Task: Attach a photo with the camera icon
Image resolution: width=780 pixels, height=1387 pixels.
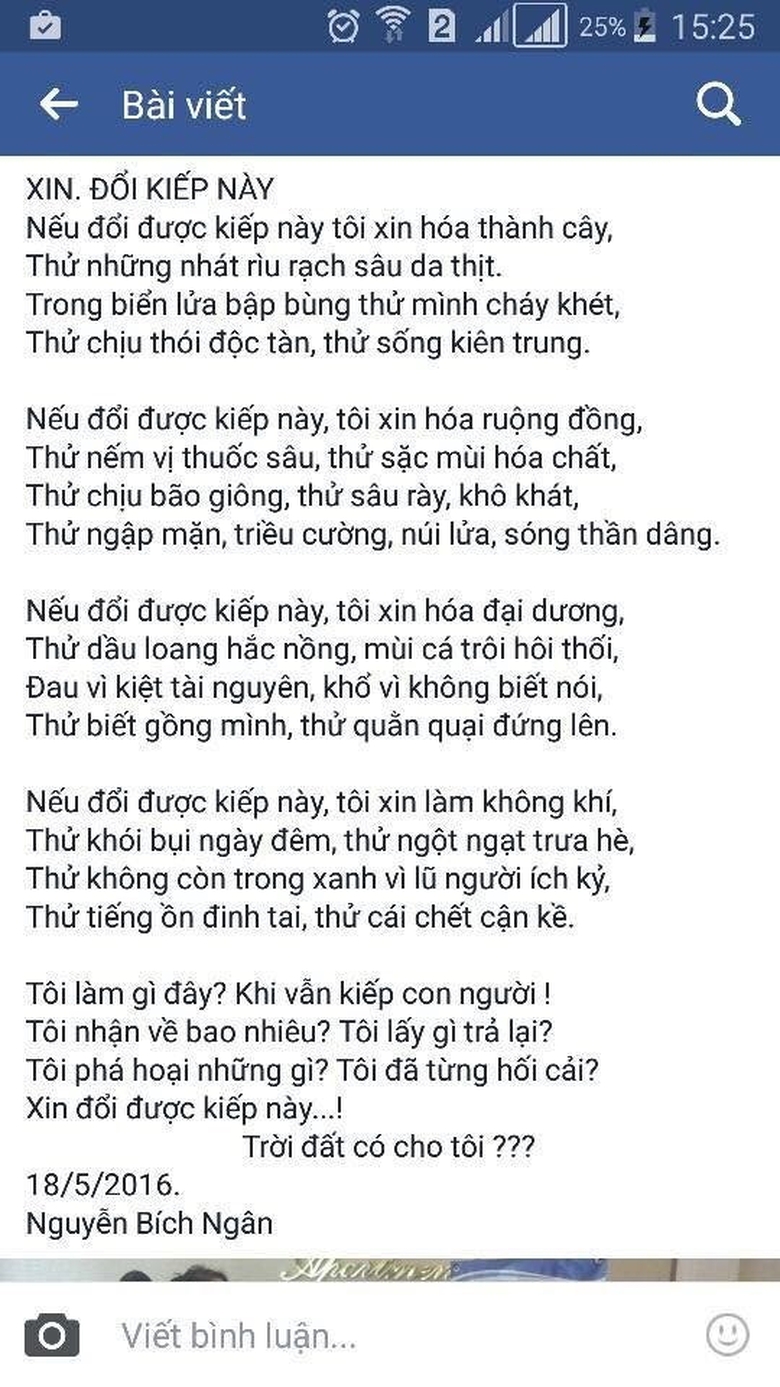Action: 52,1335
